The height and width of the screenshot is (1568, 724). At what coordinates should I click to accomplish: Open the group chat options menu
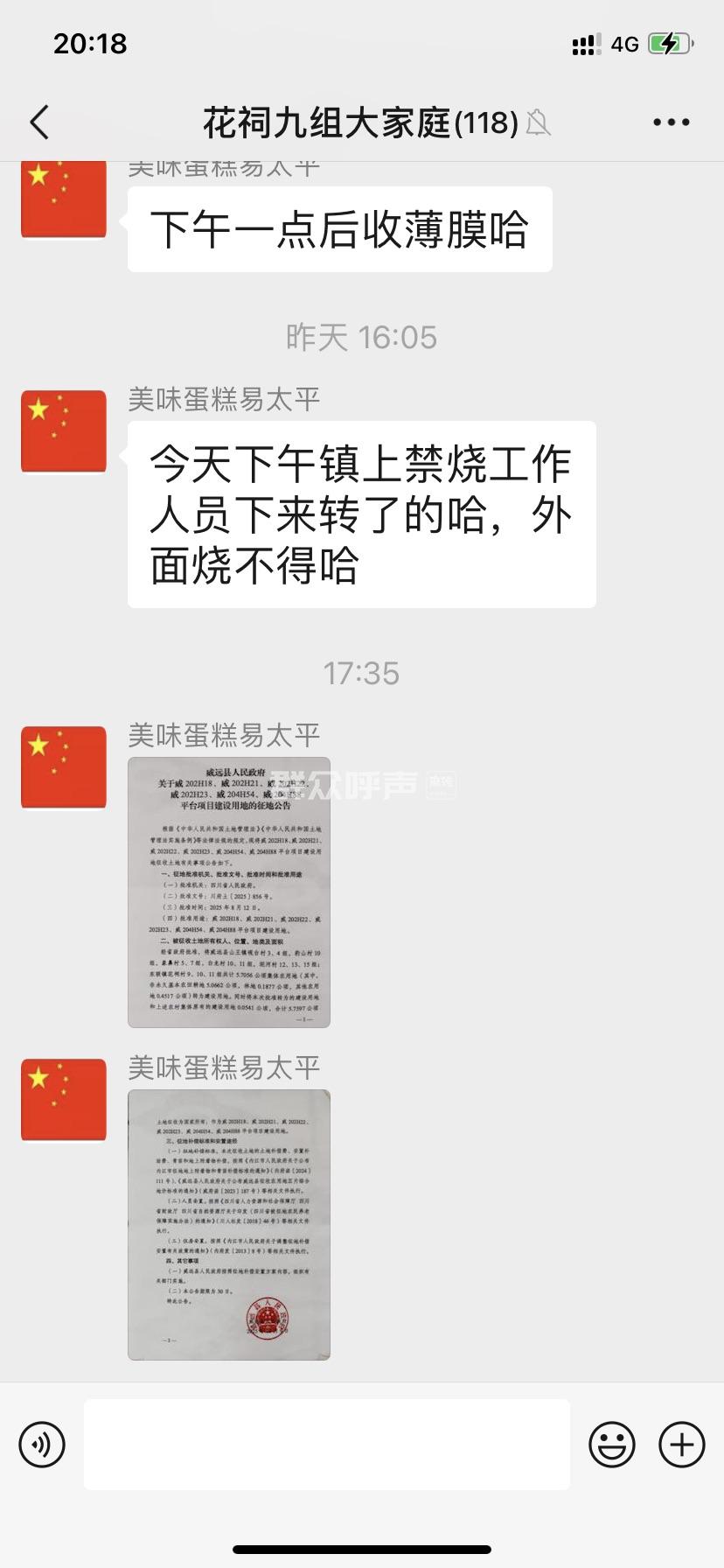click(671, 122)
